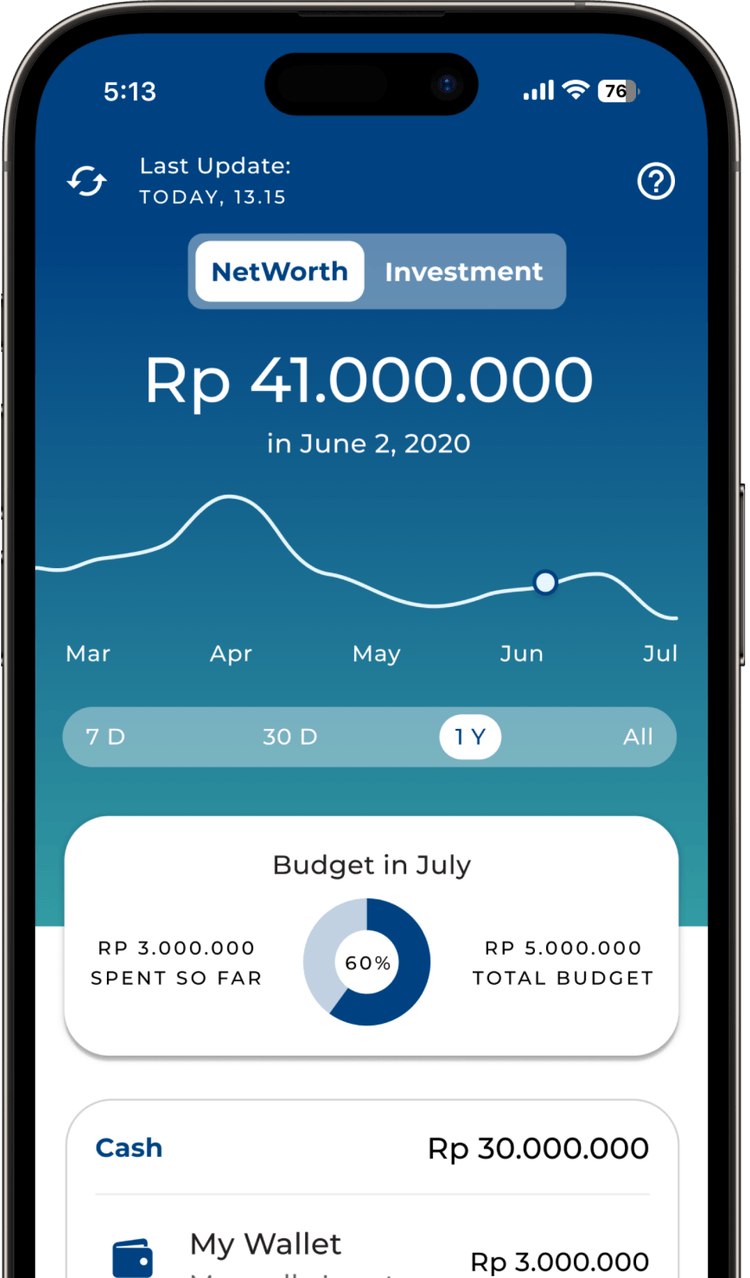Viewport: 750px width, 1278px height.
Task: Select the 1 Y range
Action: click(470, 737)
